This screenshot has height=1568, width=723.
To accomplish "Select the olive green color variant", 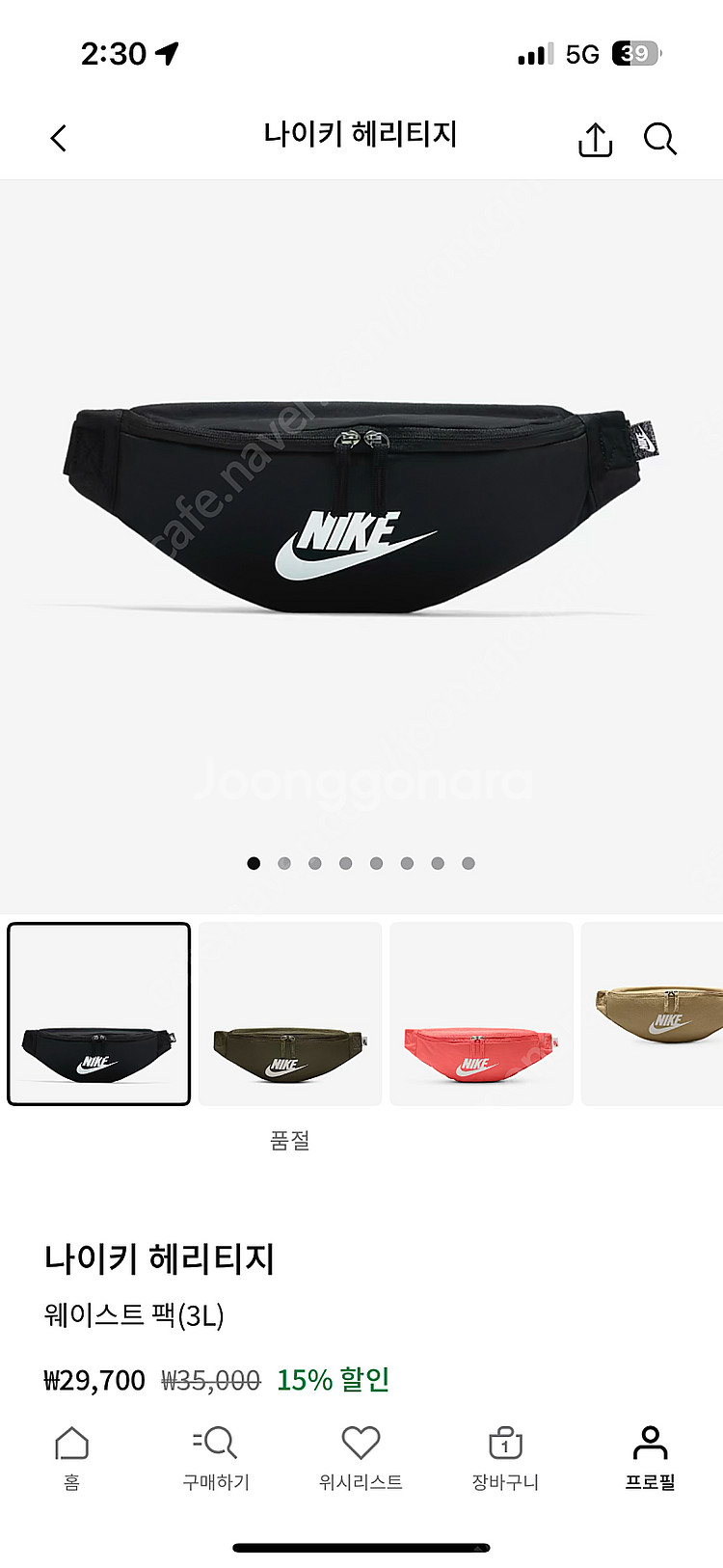I will tap(290, 1014).
